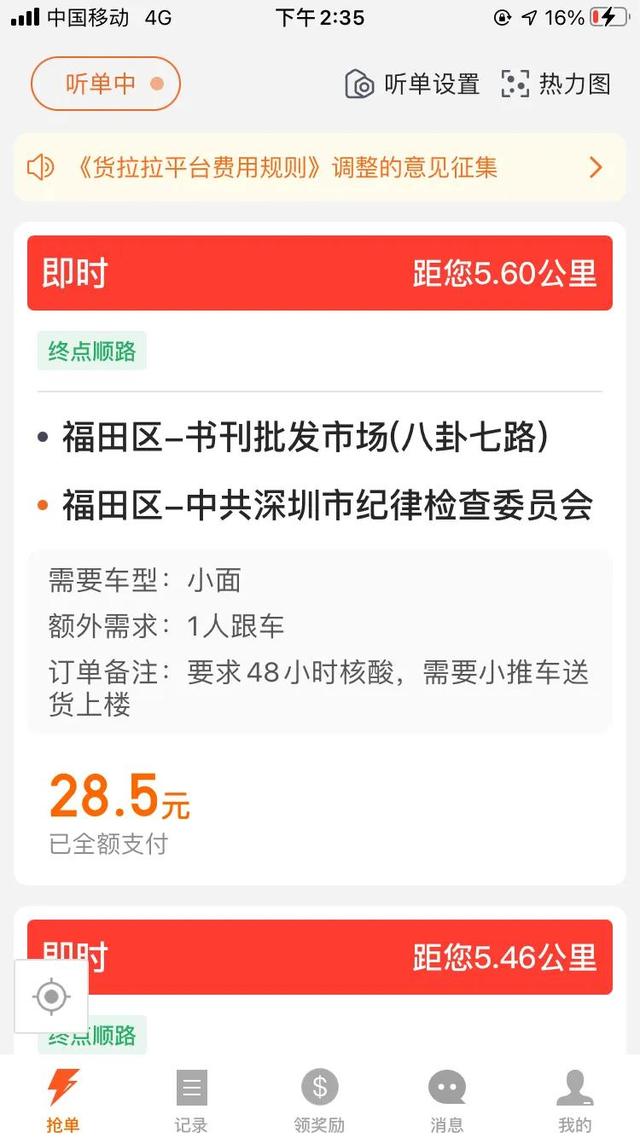This screenshot has height=1138, width=640.
Task: Open the 消息 messages tab
Action: click(447, 1099)
